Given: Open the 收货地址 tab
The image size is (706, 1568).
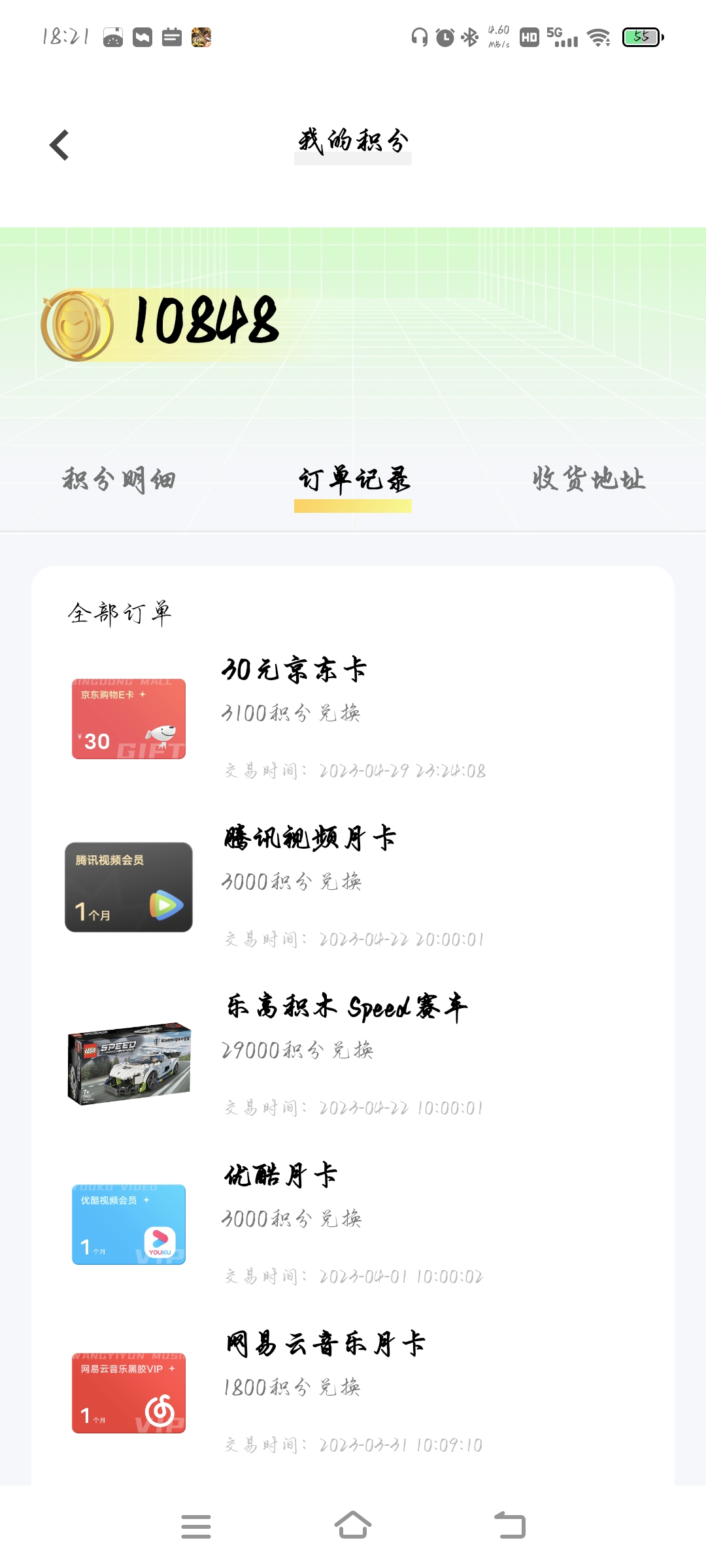Looking at the screenshot, I should click(x=588, y=480).
